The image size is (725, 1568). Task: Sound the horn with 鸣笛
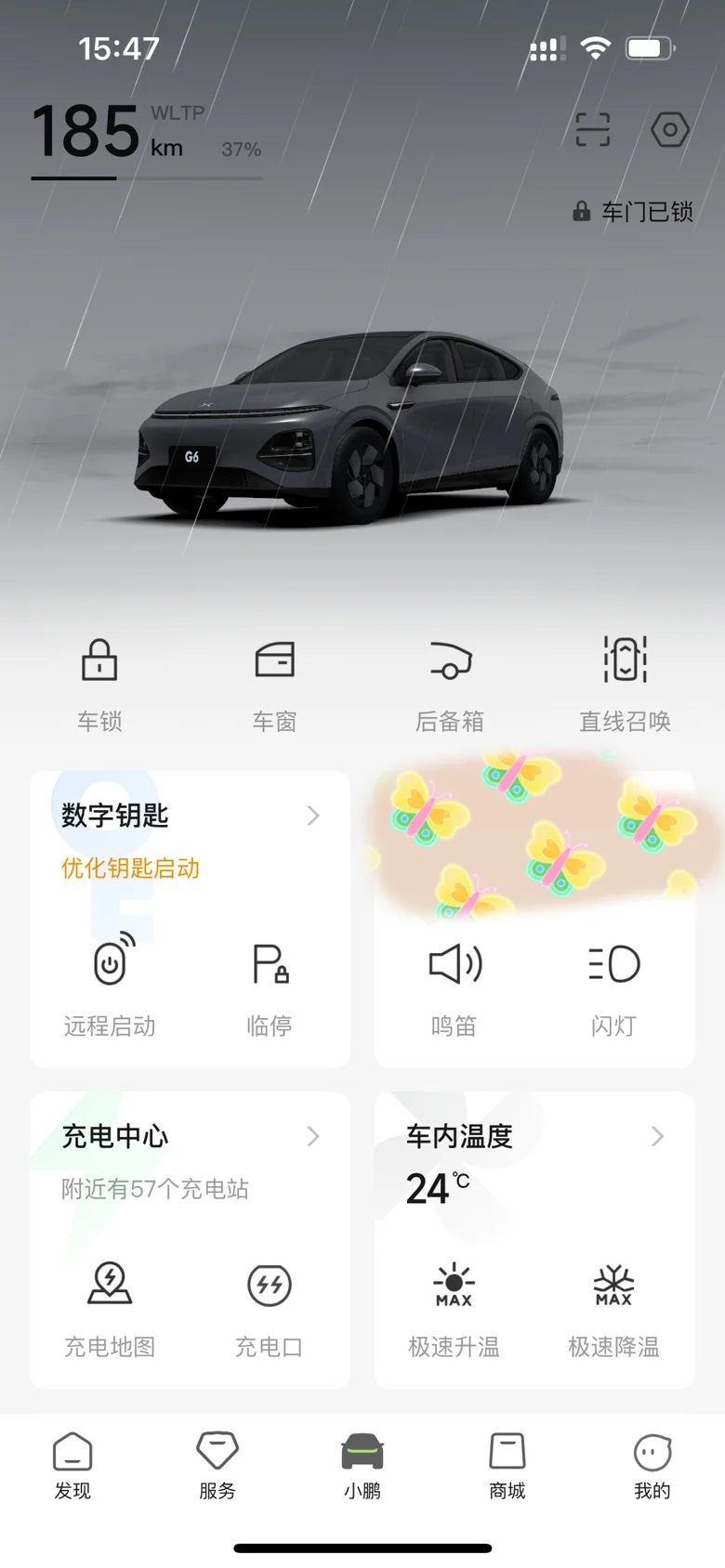(x=455, y=987)
